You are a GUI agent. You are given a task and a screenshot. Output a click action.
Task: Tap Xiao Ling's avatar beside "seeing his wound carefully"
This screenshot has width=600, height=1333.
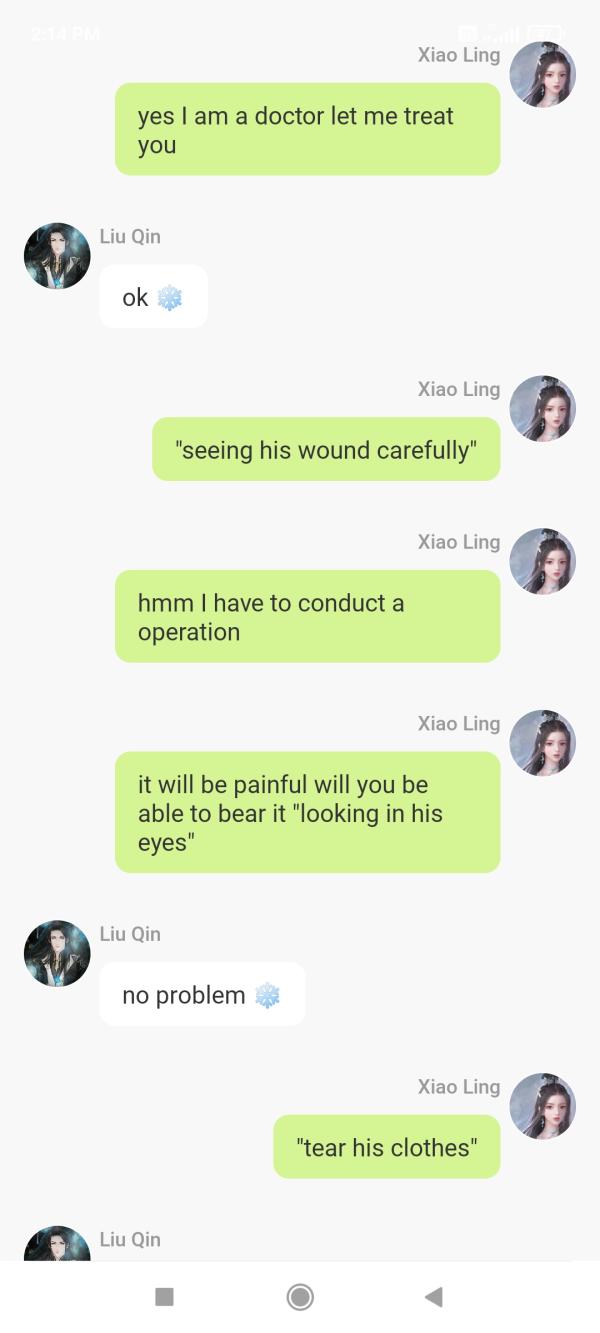pos(542,409)
